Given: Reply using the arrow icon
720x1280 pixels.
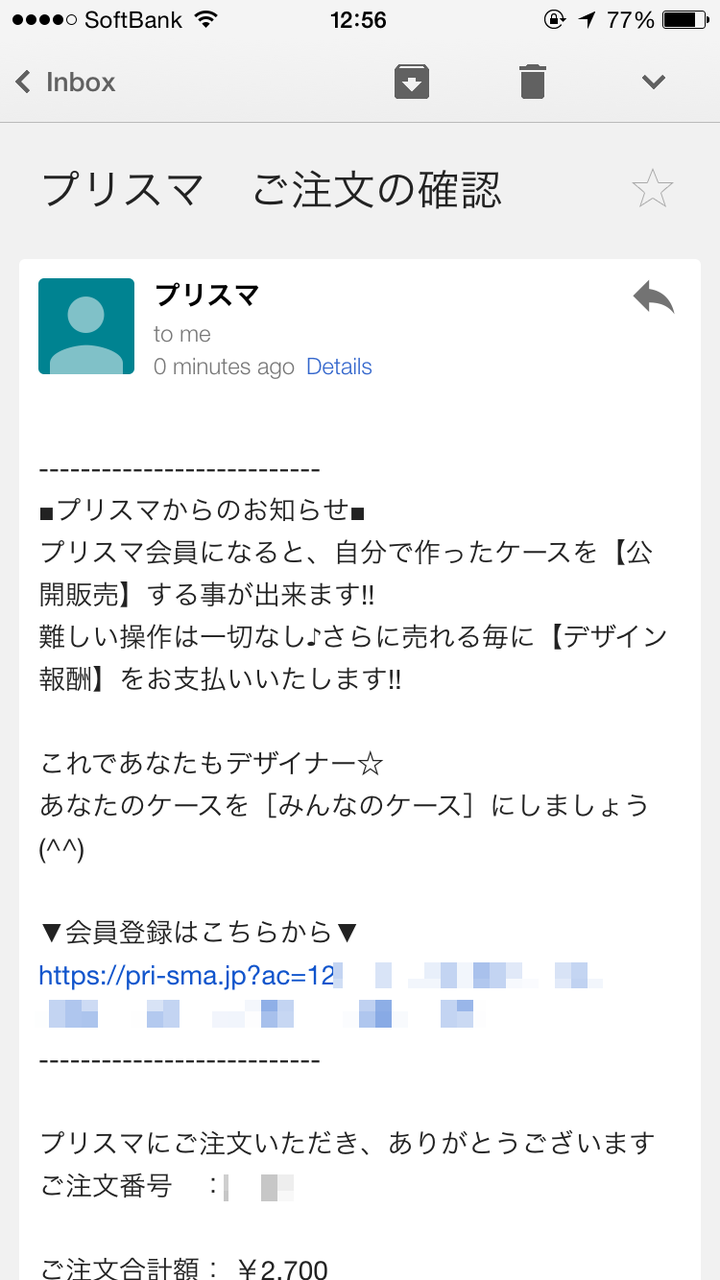Looking at the screenshot, I should click(654, 297).
